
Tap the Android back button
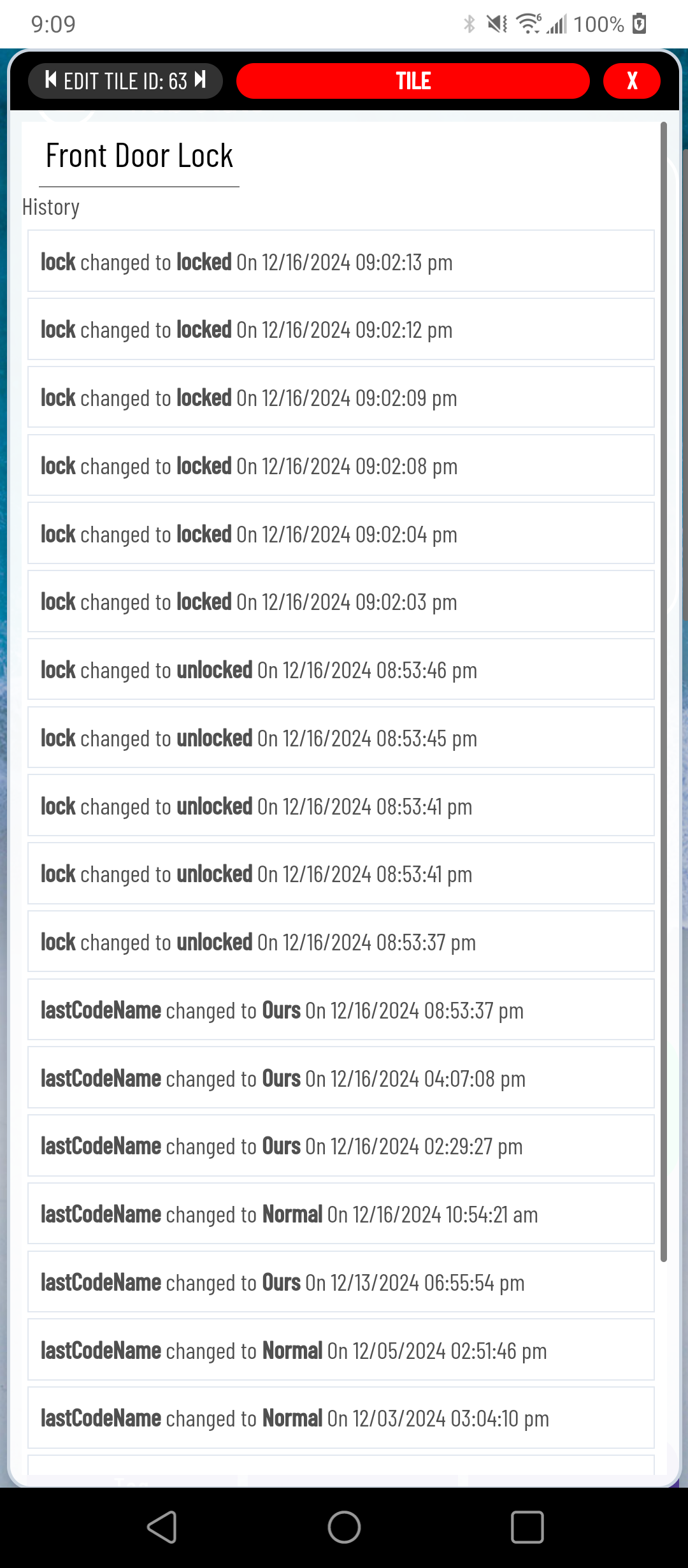(162, 1527)
